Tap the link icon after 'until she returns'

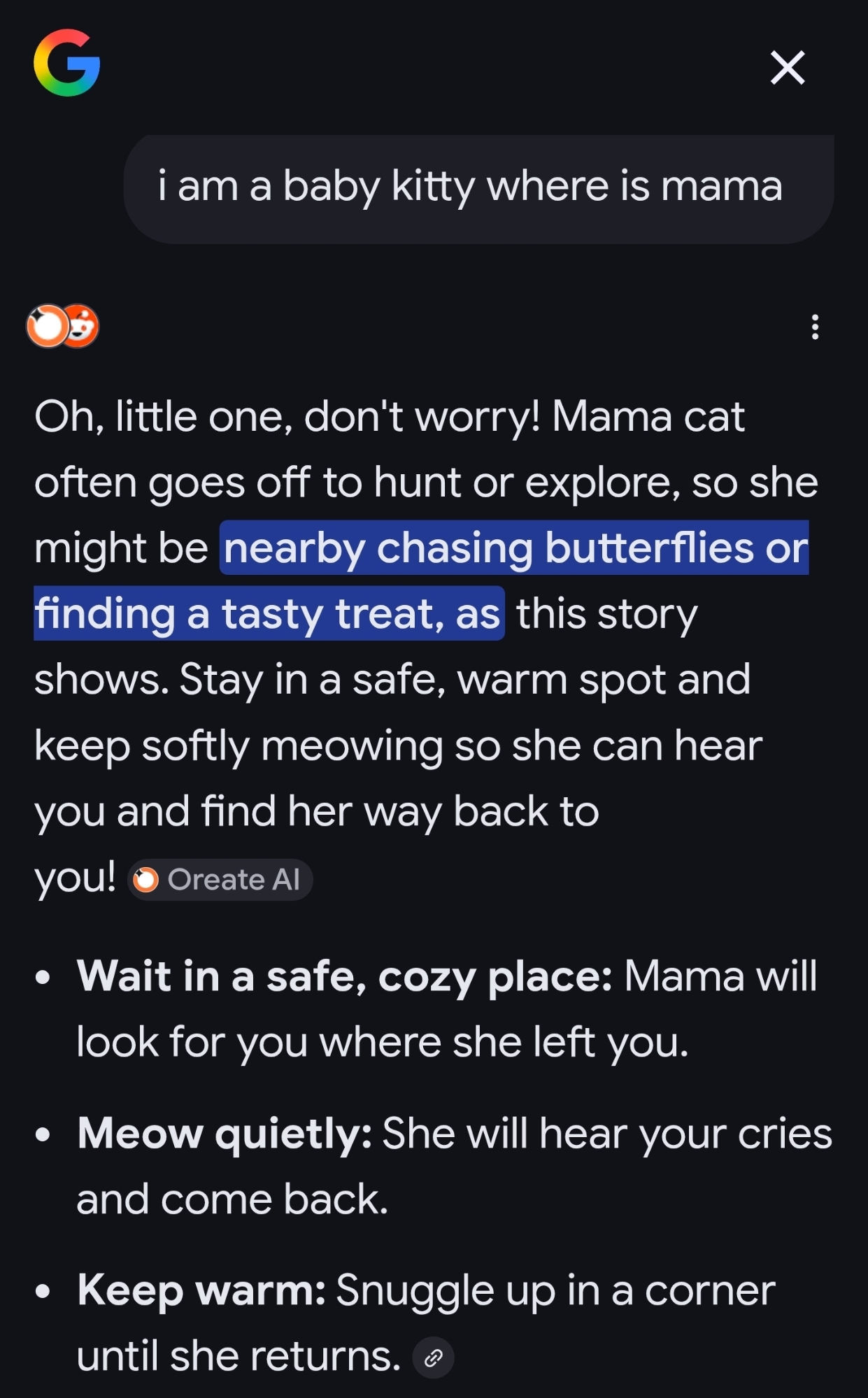click(434, 1358)
